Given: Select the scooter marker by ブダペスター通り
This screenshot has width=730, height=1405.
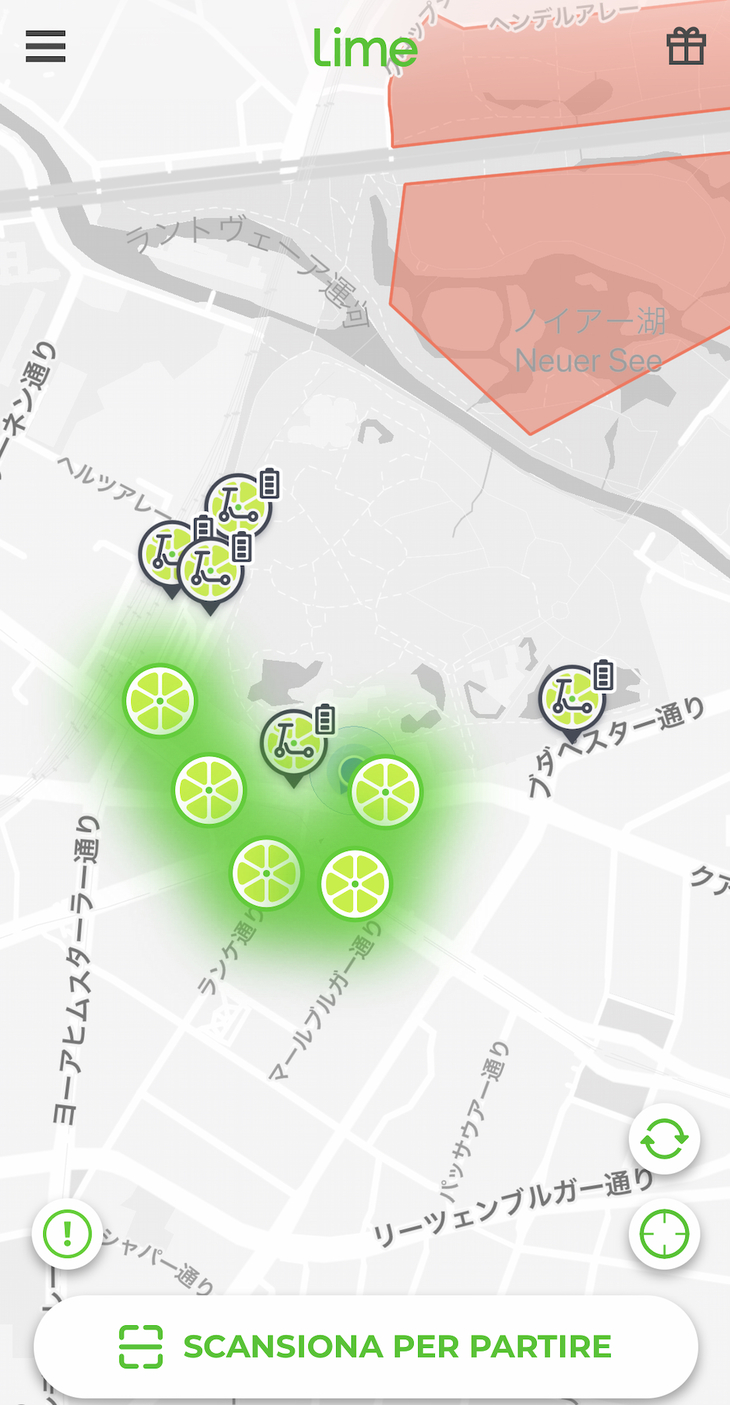Looking at the screenshot, I should point(572,697).
